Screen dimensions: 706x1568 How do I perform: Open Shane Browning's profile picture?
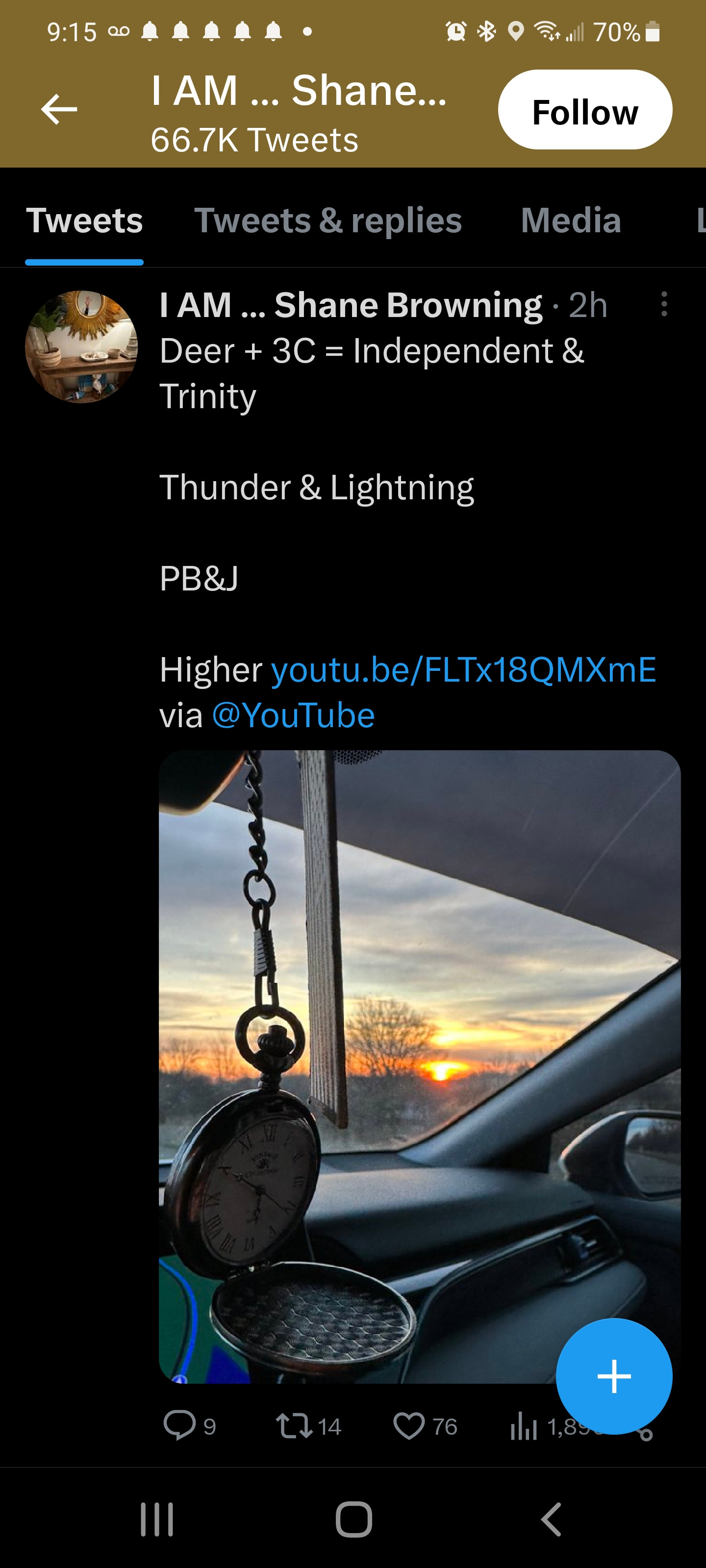(x=81, y=346)
